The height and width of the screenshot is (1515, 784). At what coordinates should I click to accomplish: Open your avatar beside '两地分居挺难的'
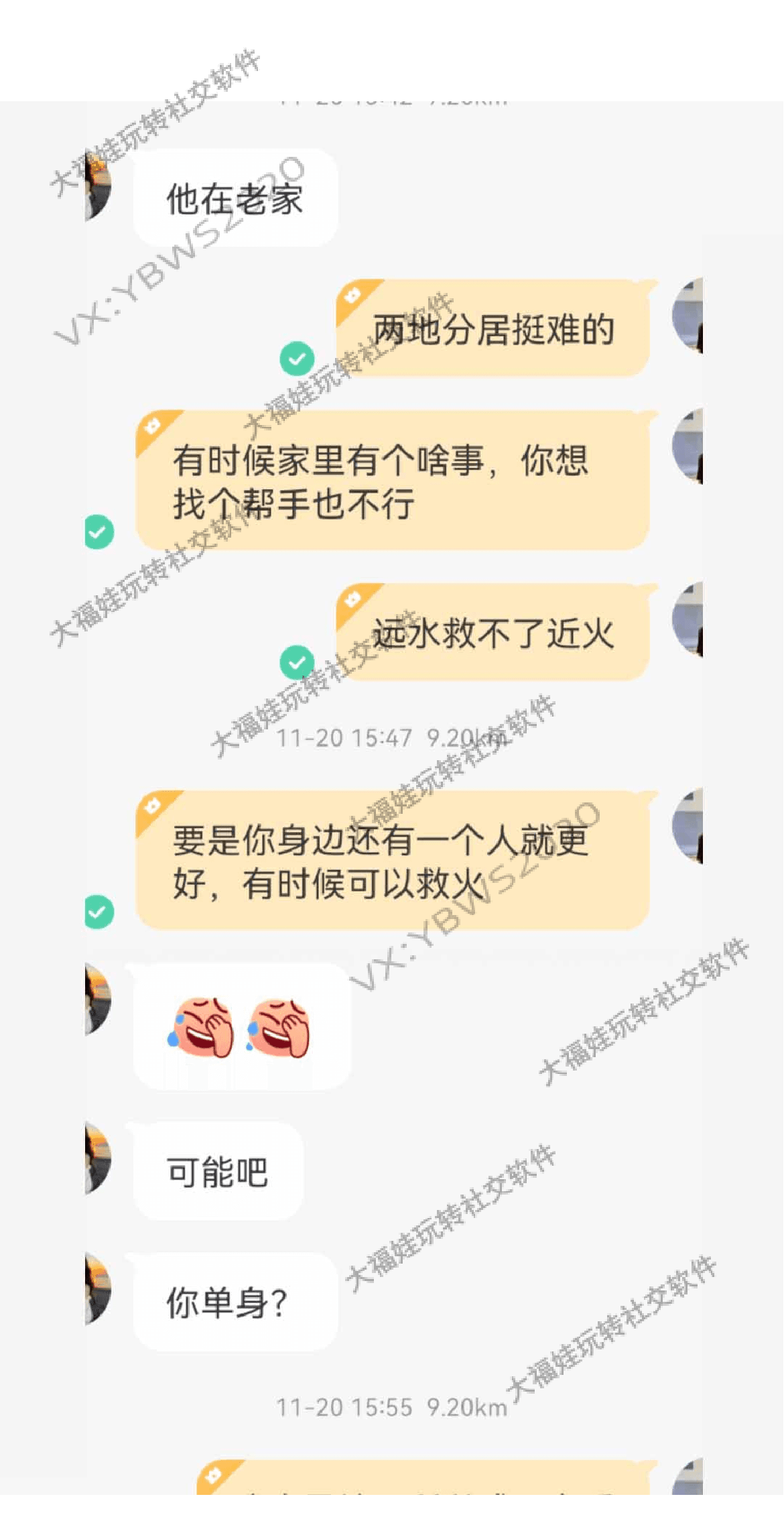click(x=690, y=315)
